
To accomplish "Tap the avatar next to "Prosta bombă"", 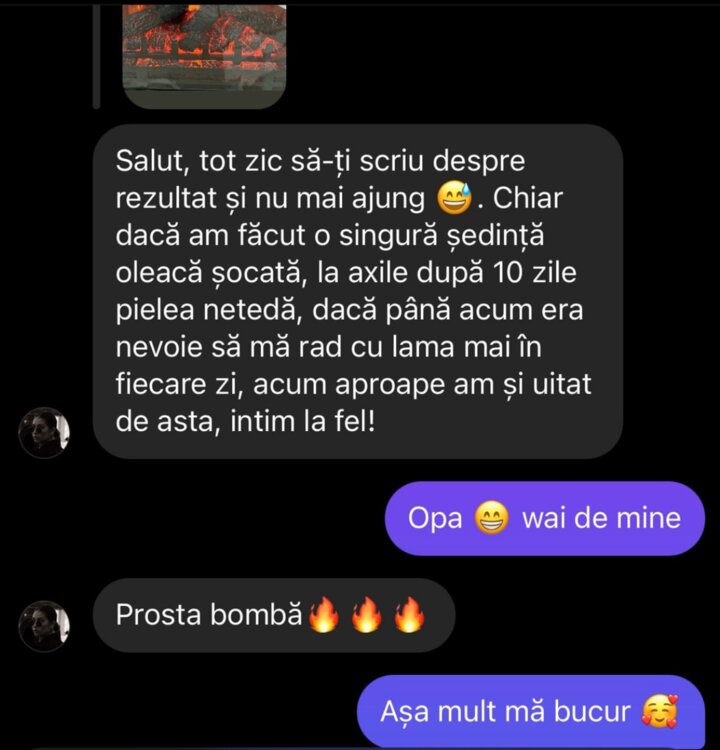I will [x=45, y=626].
